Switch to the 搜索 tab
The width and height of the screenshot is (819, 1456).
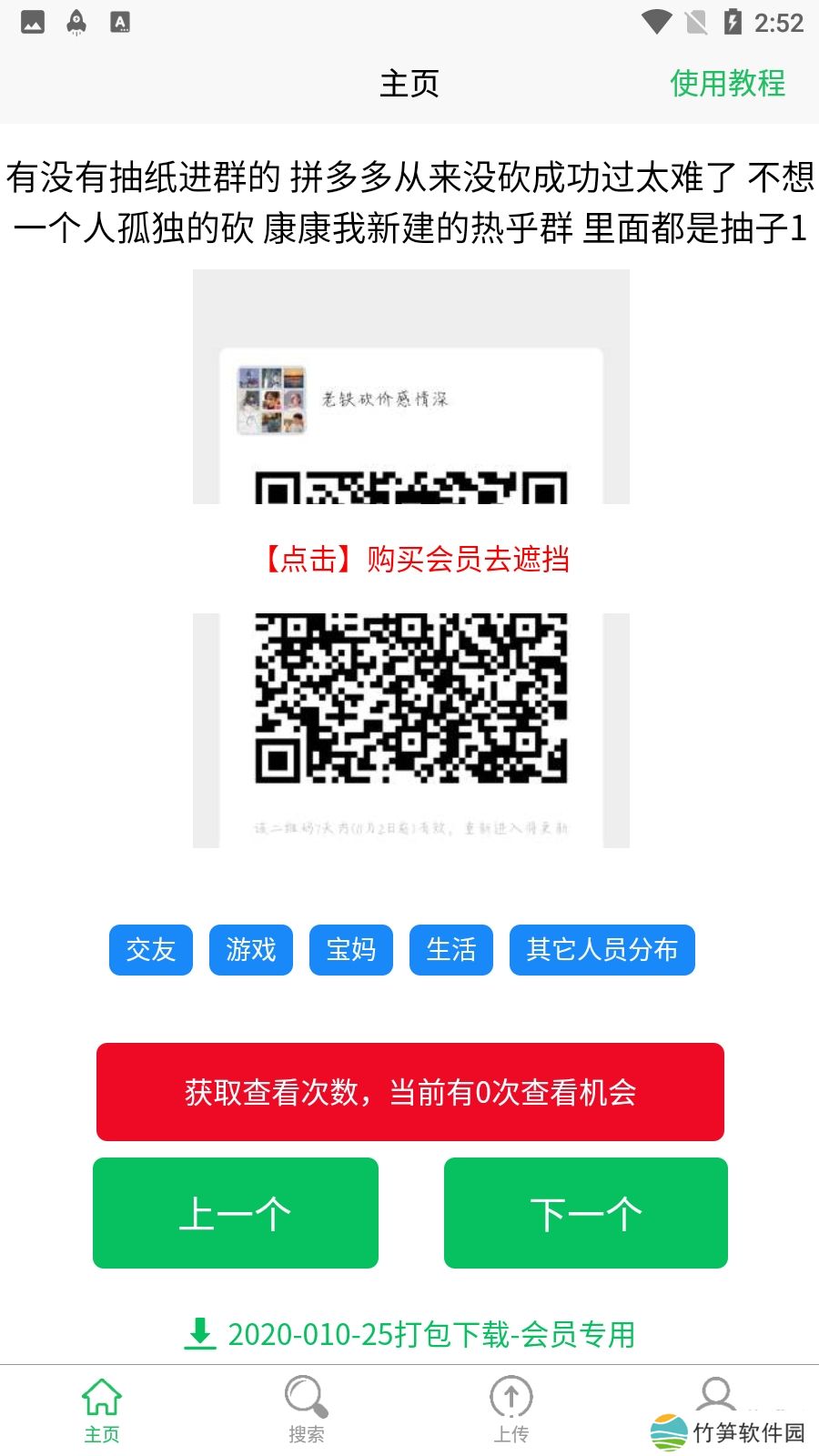coord(307,1410)
